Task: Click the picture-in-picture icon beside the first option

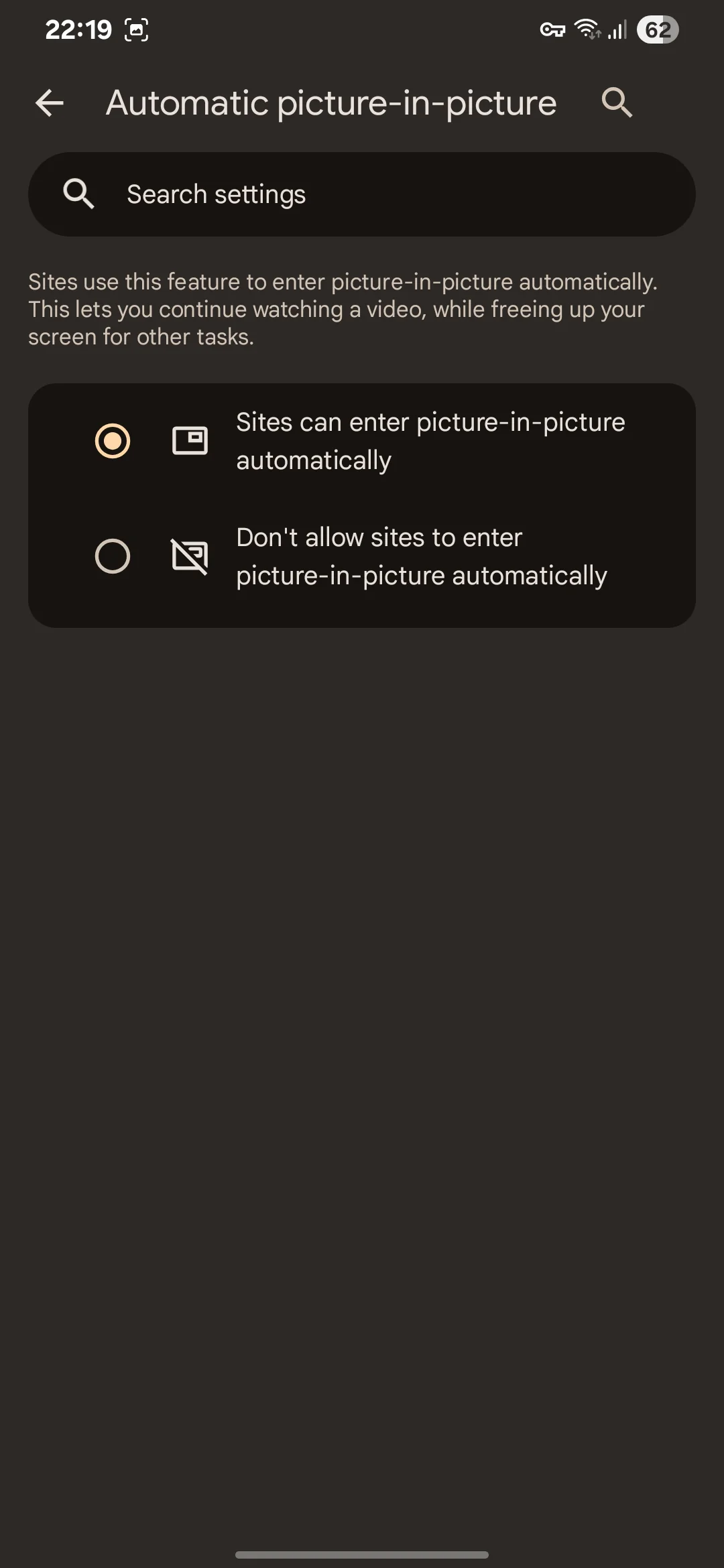Action: click(x=190, y=440)
